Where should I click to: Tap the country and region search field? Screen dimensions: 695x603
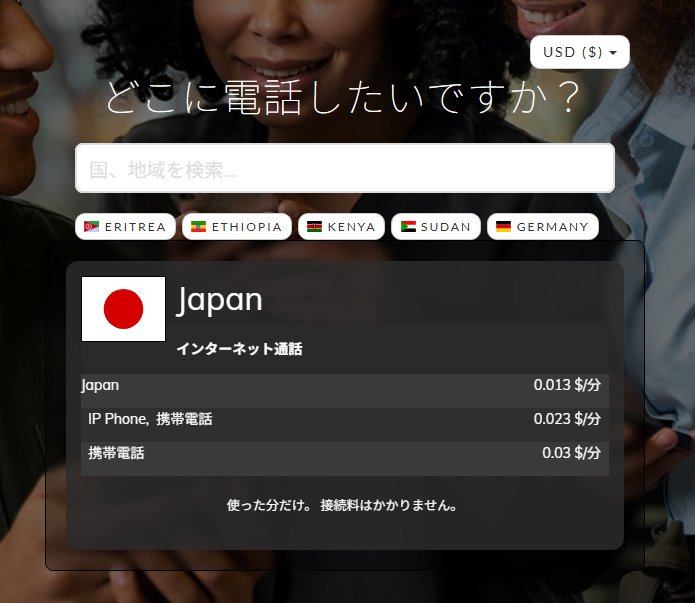(344, 169)
